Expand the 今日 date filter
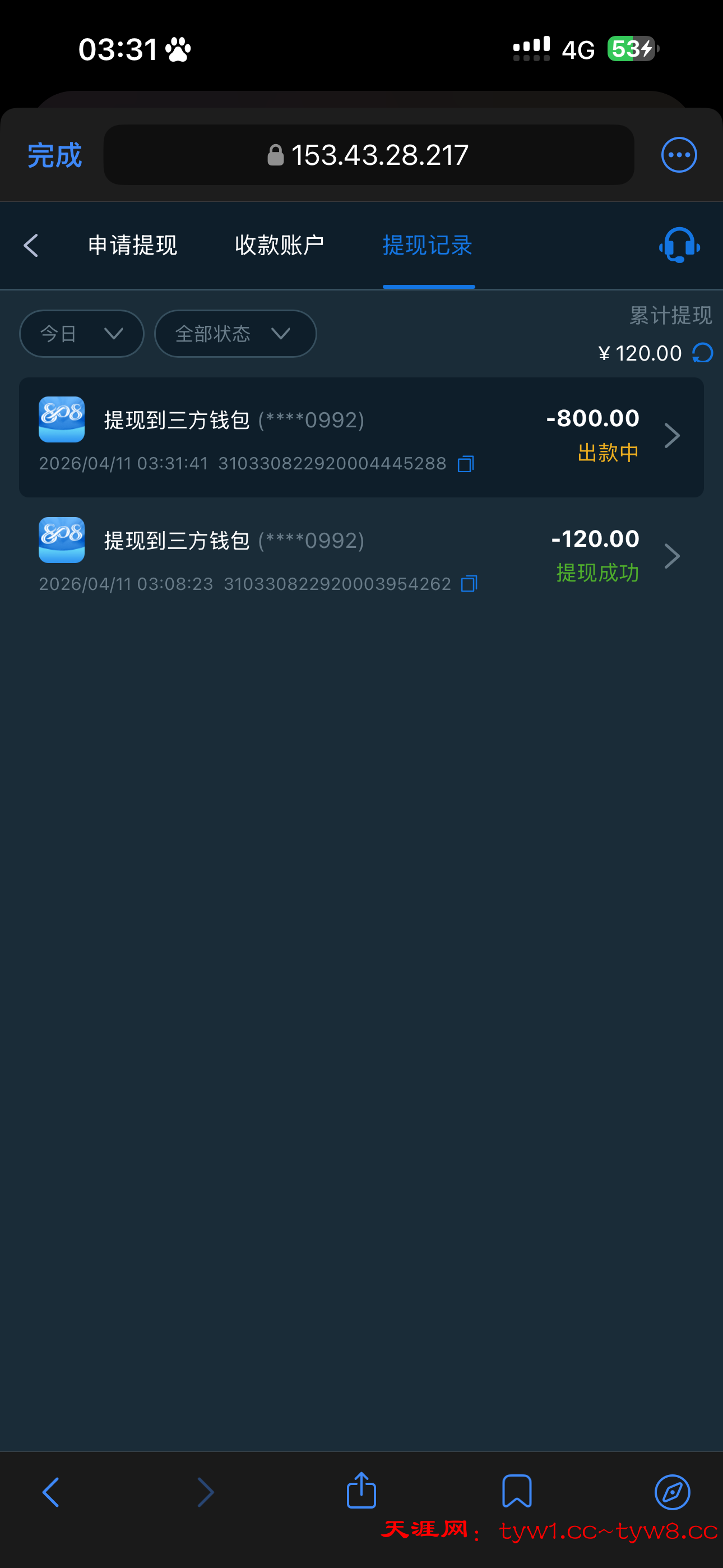Screen dimensions: 723x1568 pyautogui.click(x=82, y=334)
